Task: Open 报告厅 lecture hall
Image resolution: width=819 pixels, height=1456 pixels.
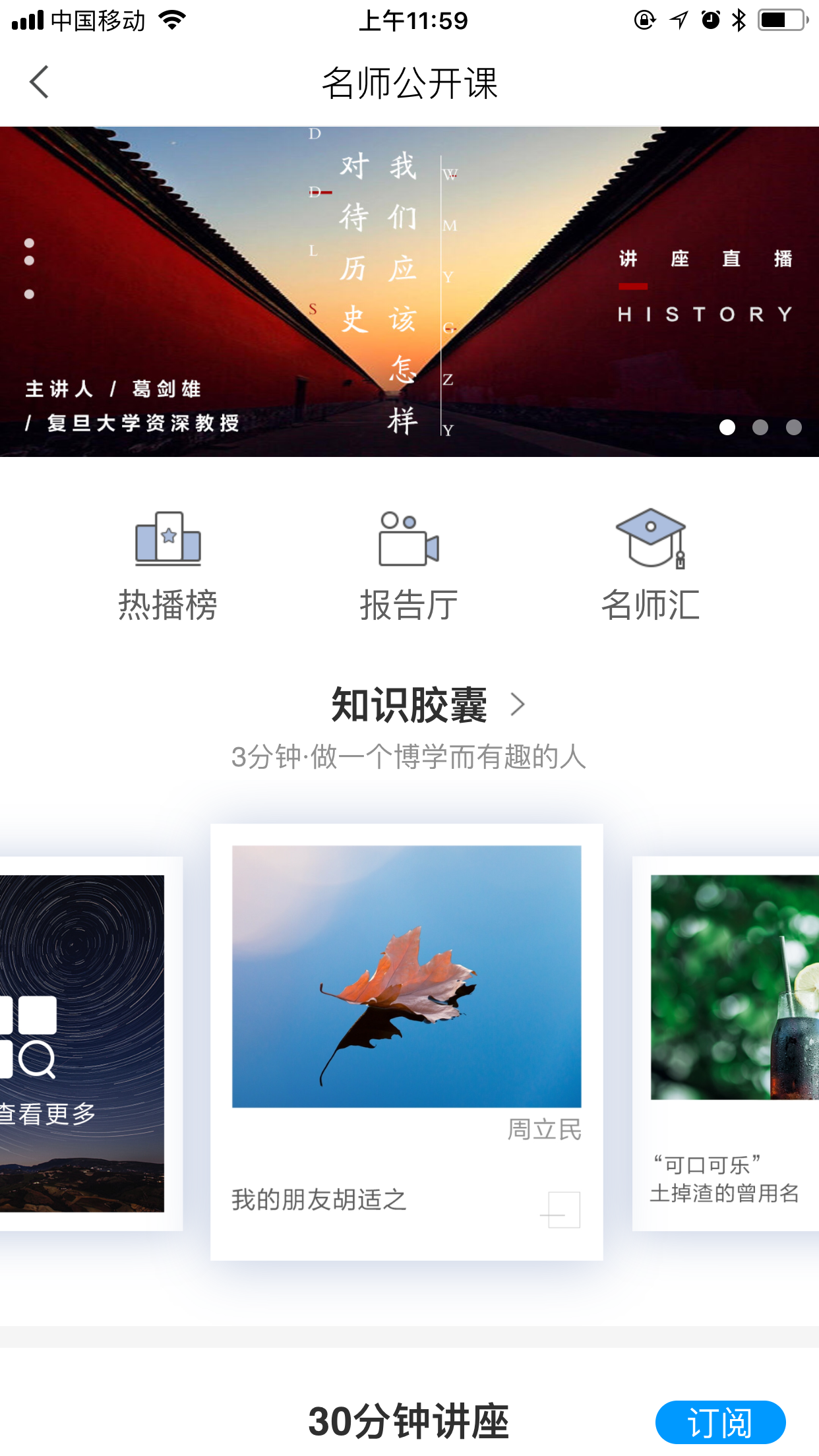Action: click(x=409, y=567)
